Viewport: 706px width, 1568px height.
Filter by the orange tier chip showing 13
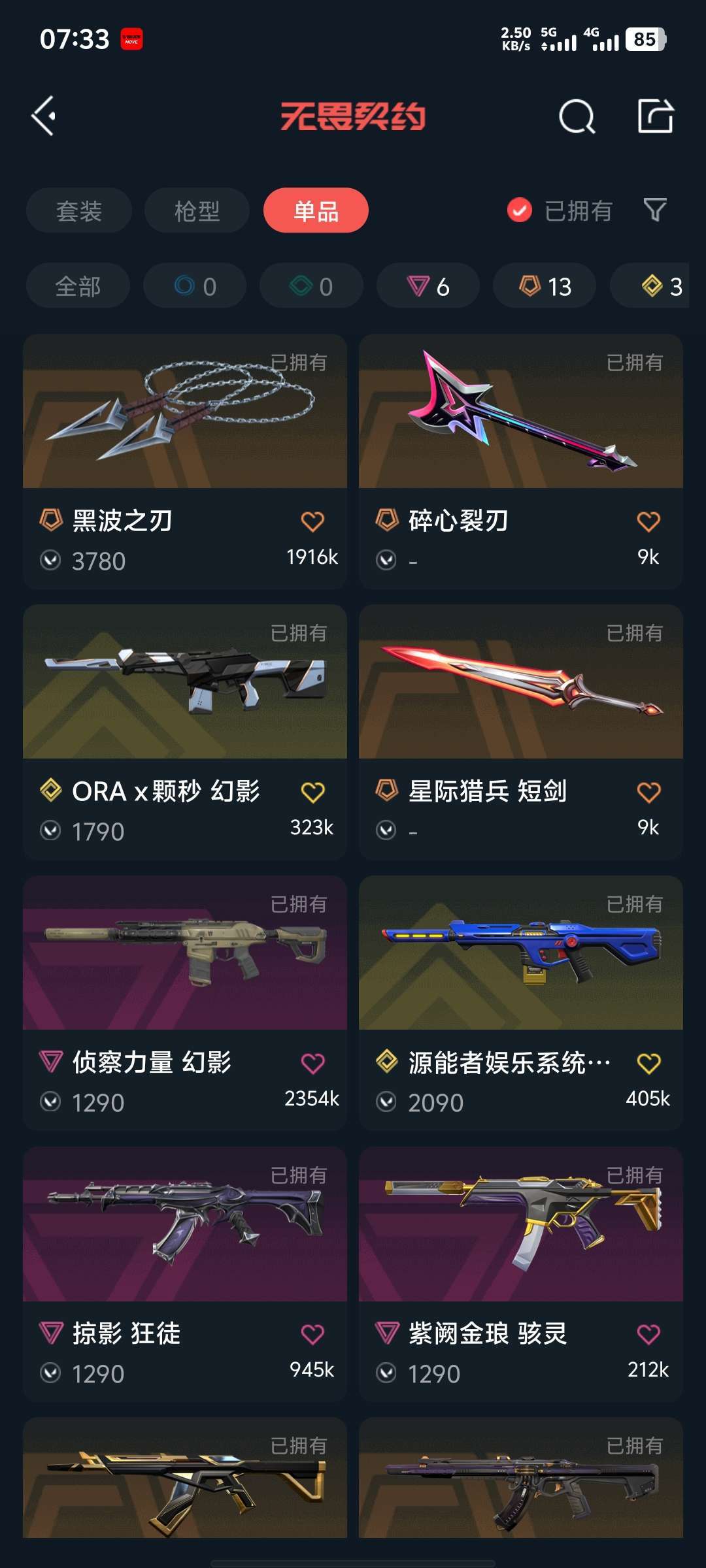(545, 286)
